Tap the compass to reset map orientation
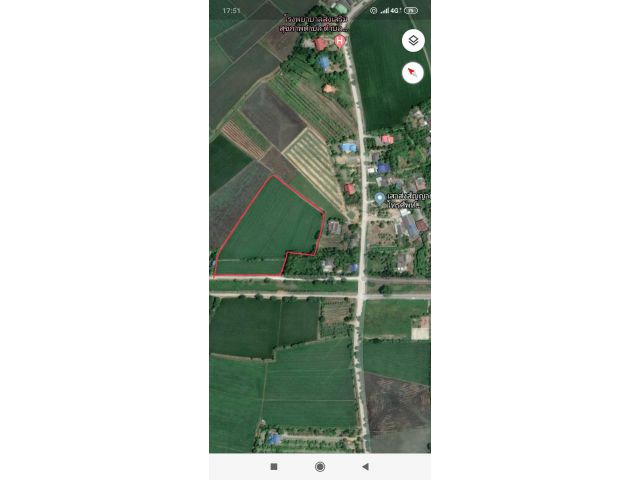The height and width of the screenshot is (480, 640). click(x=413, y=72)
